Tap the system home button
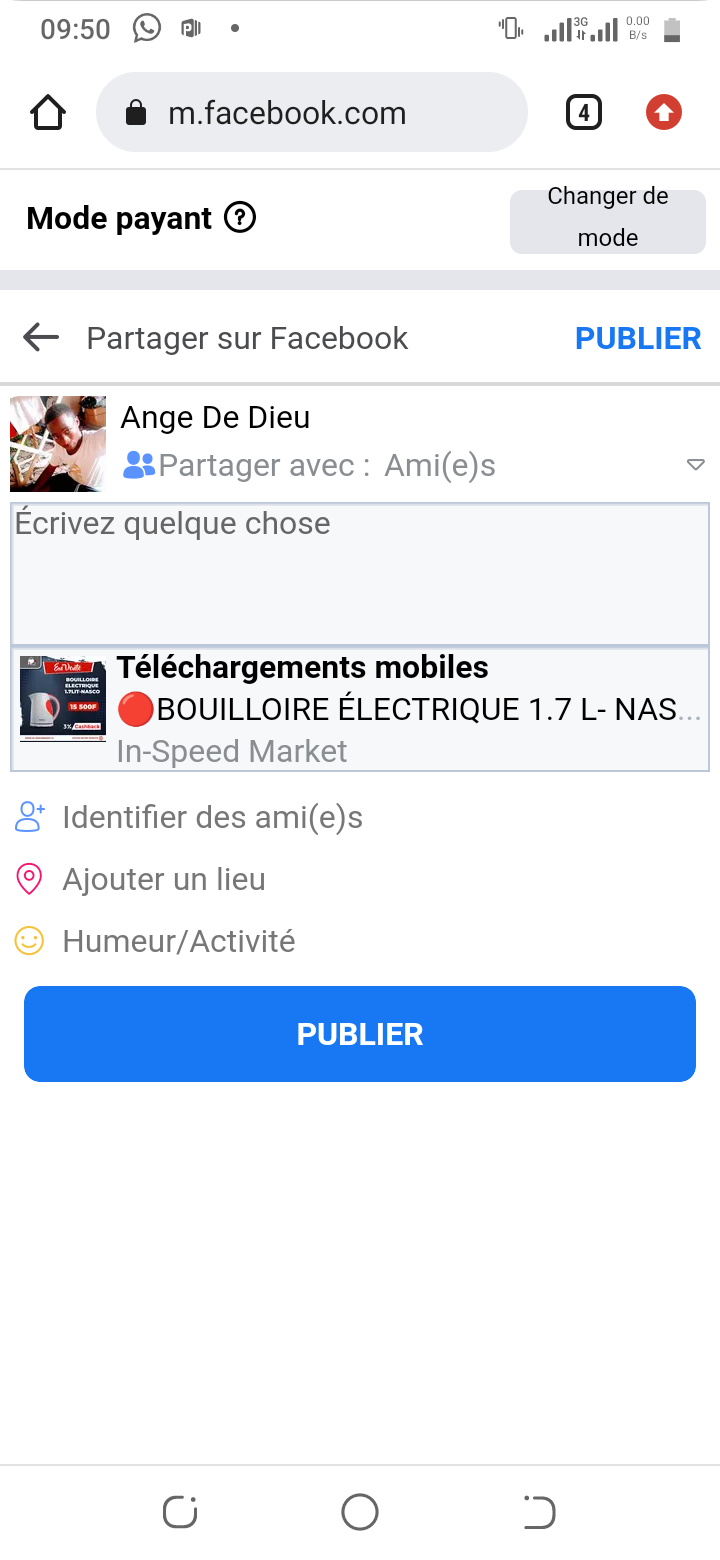 [x=360, y=1512]
